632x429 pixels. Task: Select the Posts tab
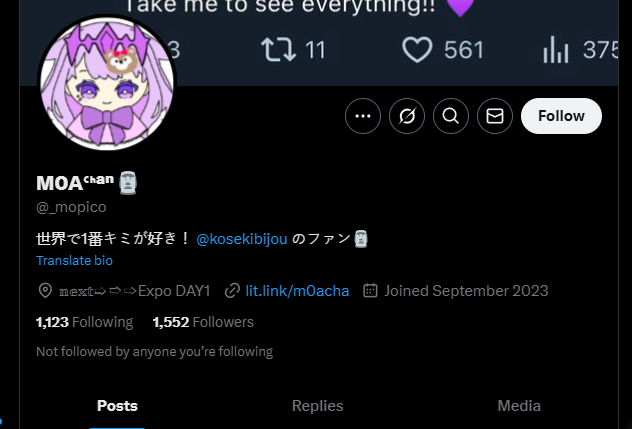[x=117, y=405]
